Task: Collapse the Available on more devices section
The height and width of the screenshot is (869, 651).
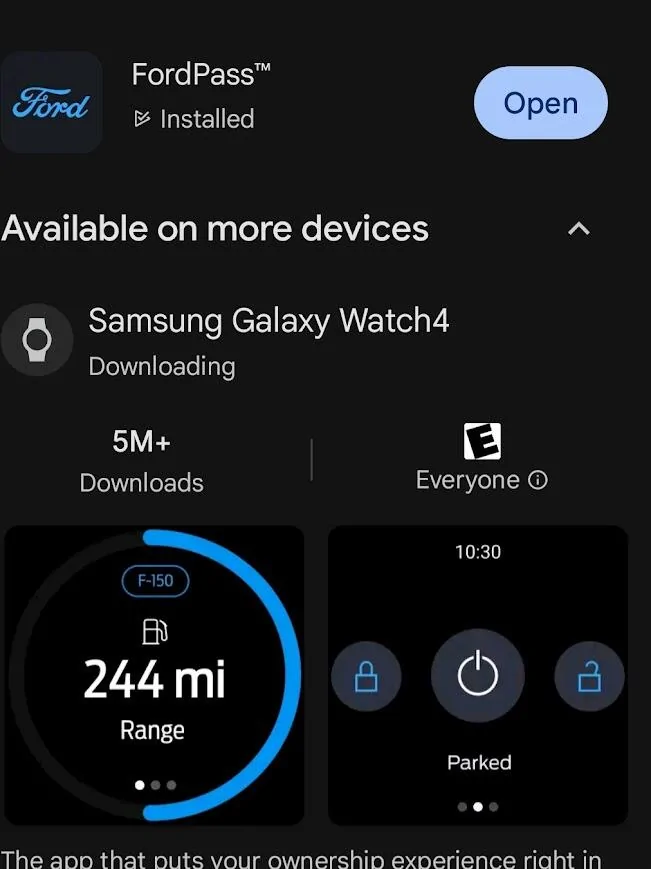Action: (578, 229)
